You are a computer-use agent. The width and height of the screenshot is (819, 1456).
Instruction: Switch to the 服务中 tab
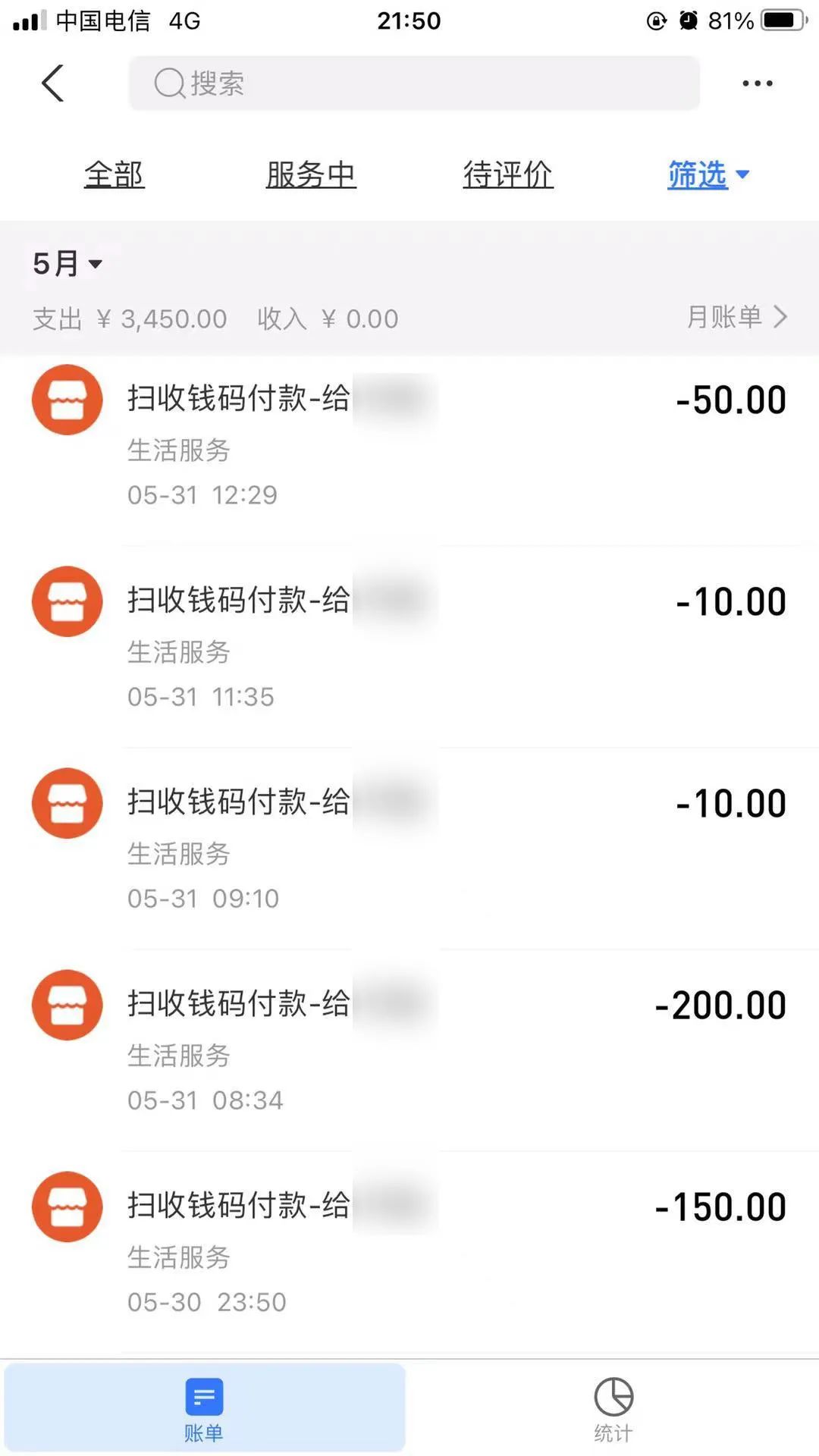coord(311,175)
